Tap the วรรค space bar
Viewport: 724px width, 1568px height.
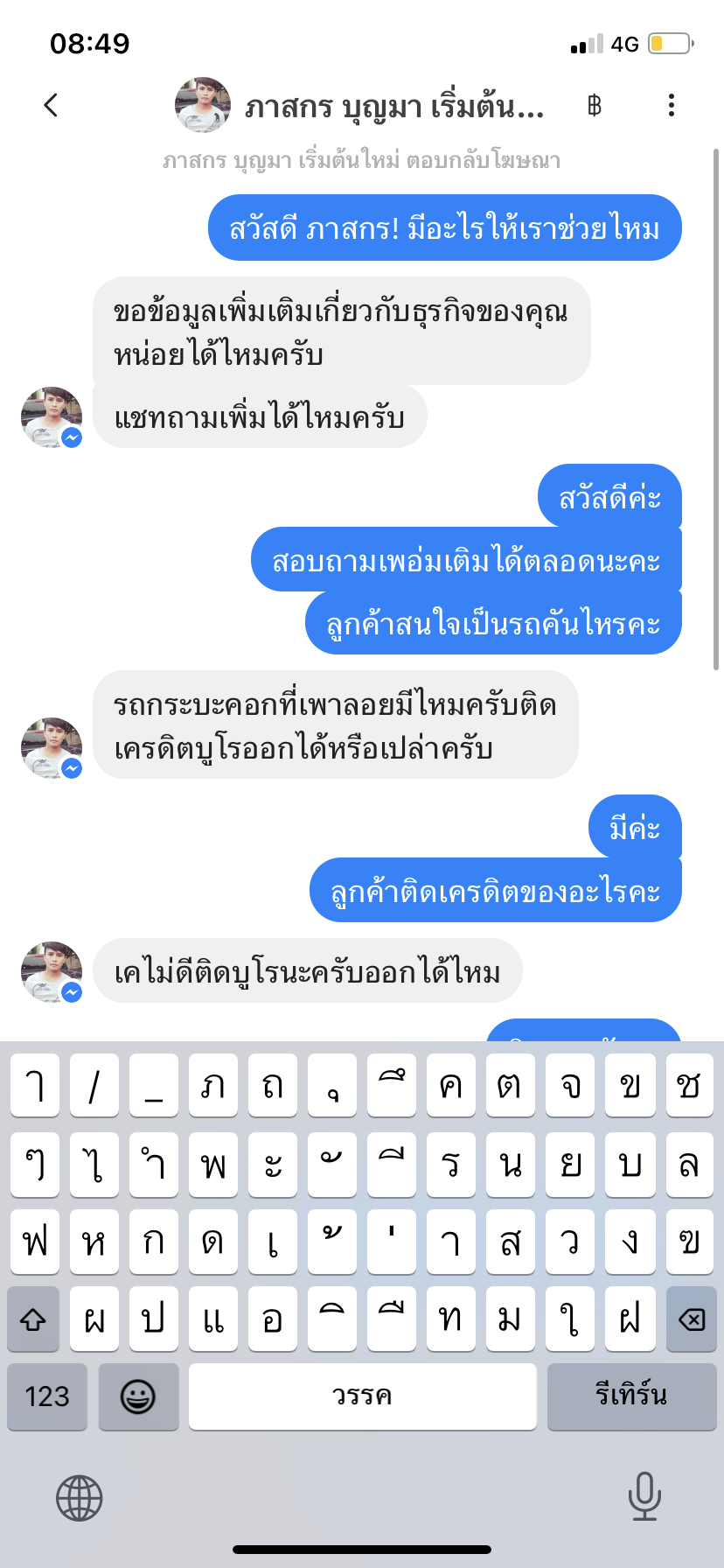click(362, 1396)
